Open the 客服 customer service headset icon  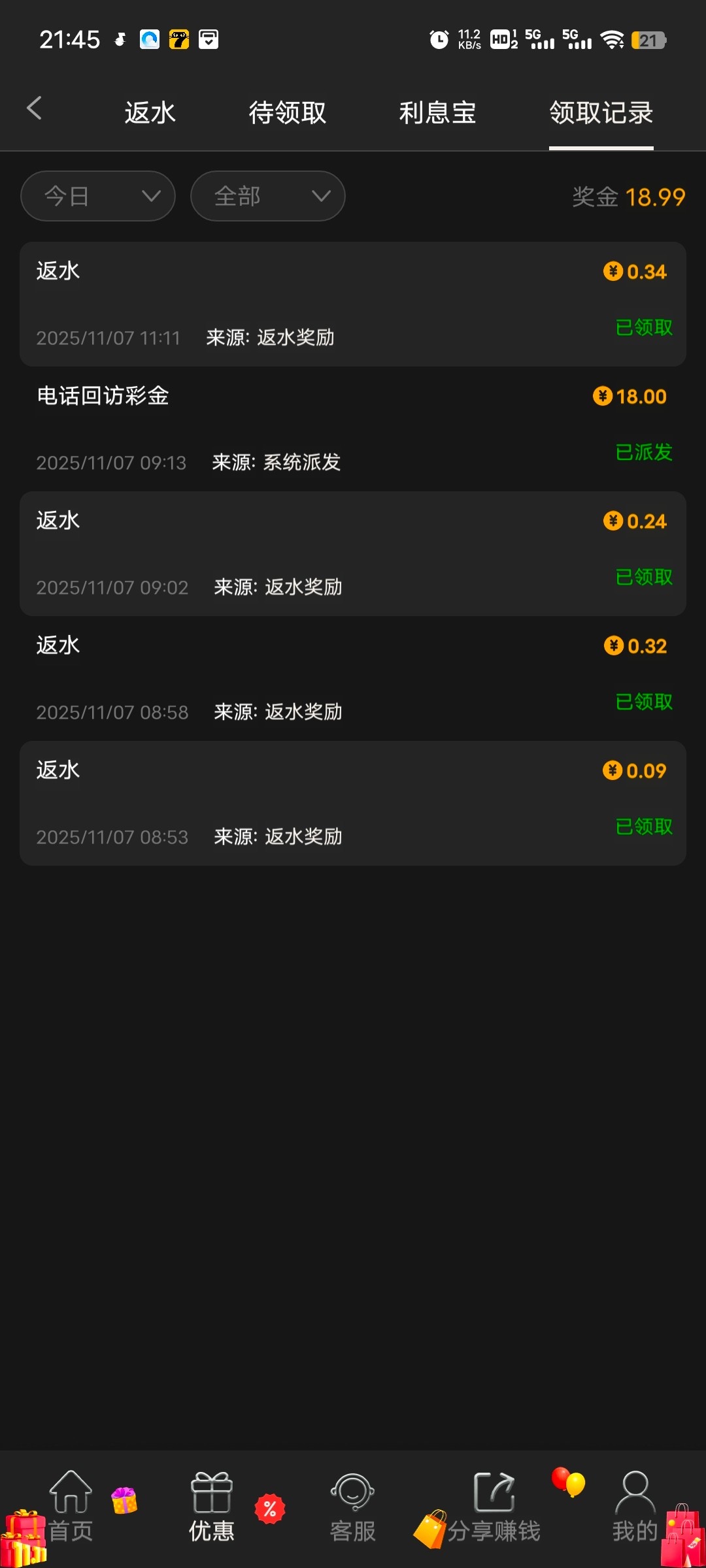point(353,1493)
